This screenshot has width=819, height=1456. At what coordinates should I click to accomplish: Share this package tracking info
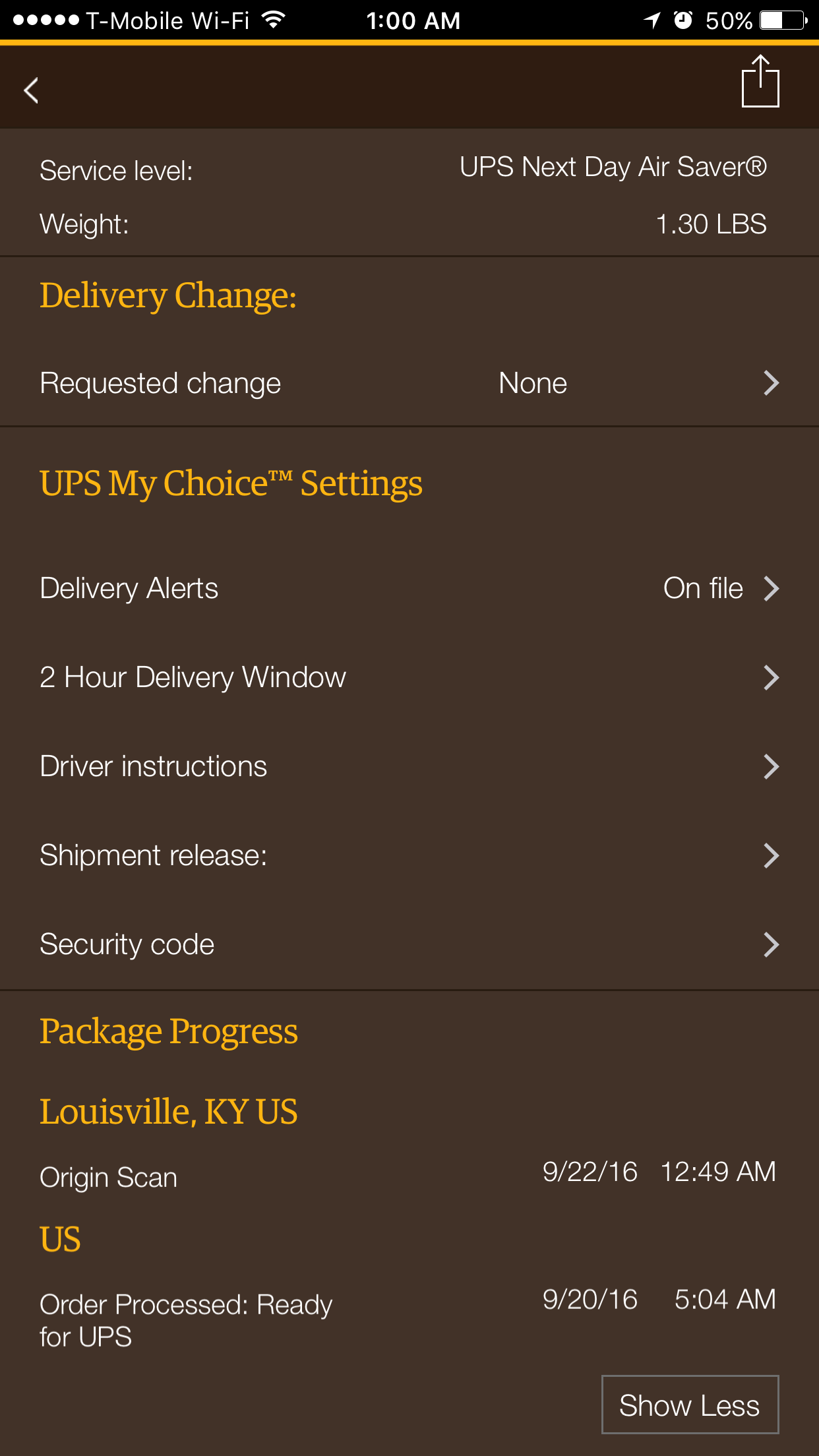tap(760, 82)
